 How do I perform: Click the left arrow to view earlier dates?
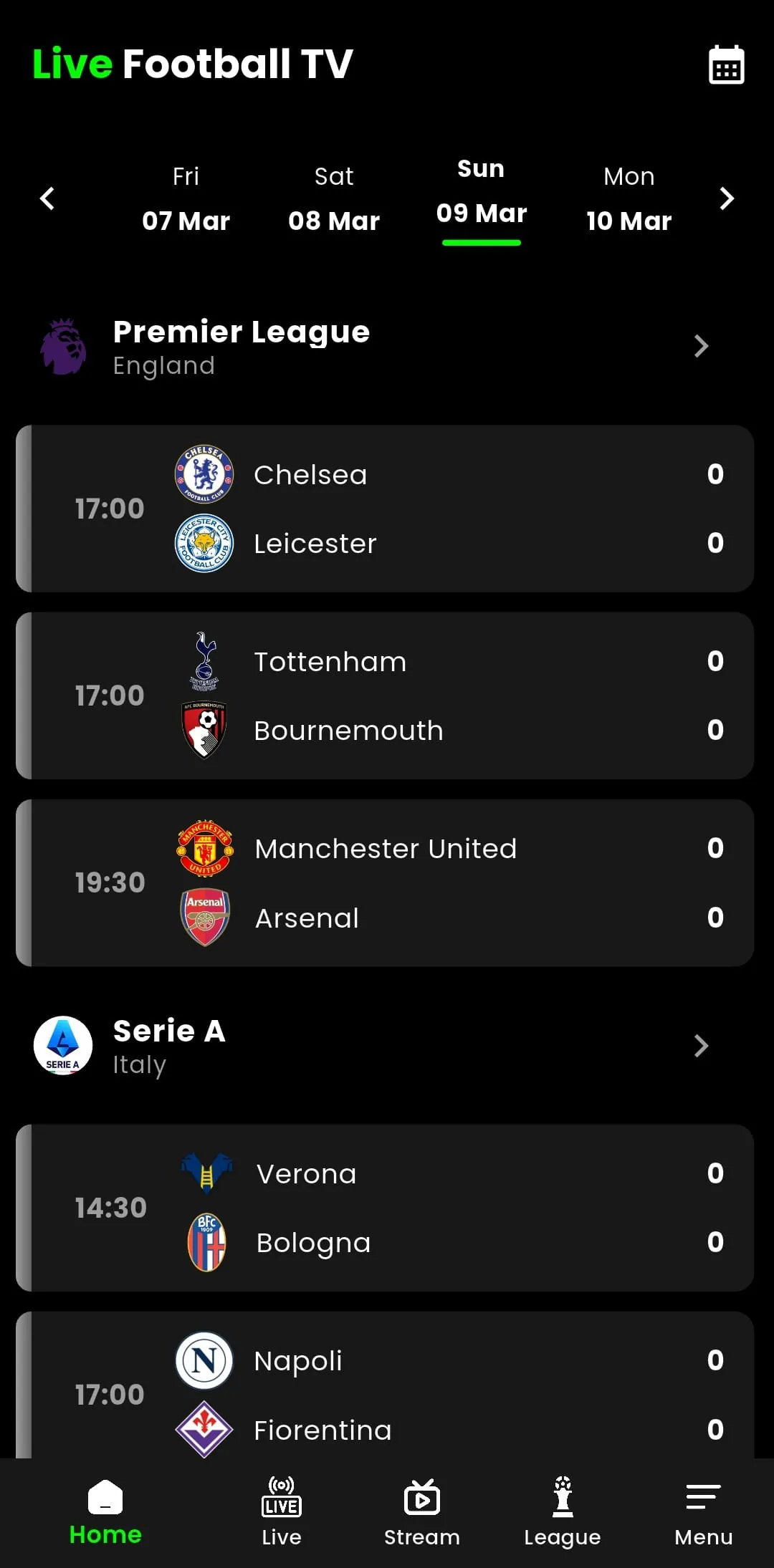(47, 198)
